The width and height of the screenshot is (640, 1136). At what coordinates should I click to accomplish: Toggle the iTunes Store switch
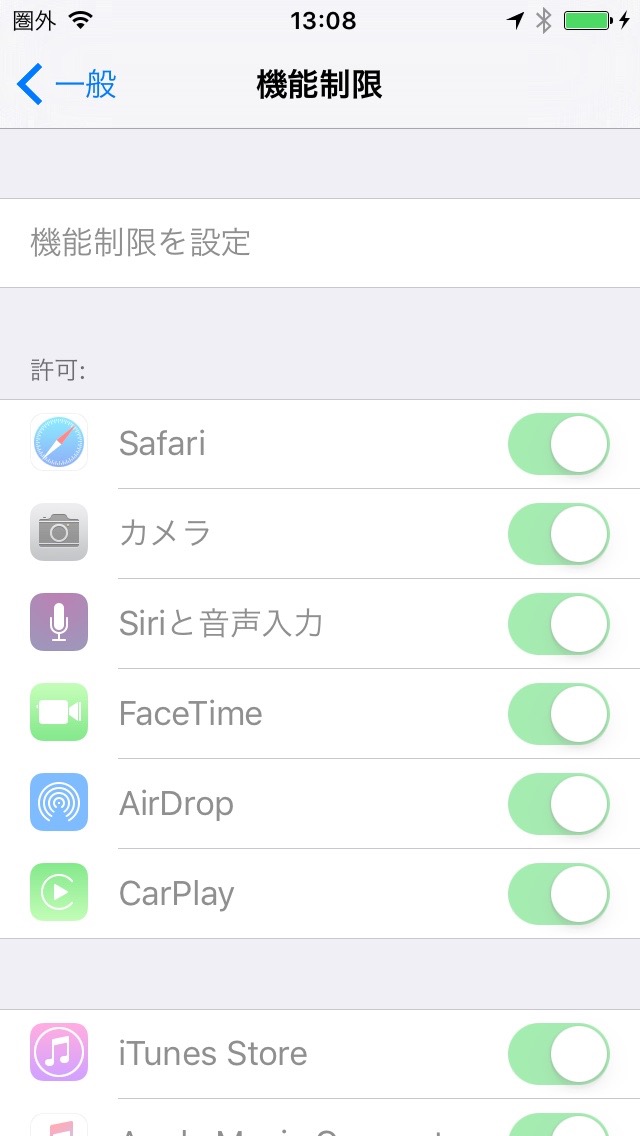click(559, 1053)
